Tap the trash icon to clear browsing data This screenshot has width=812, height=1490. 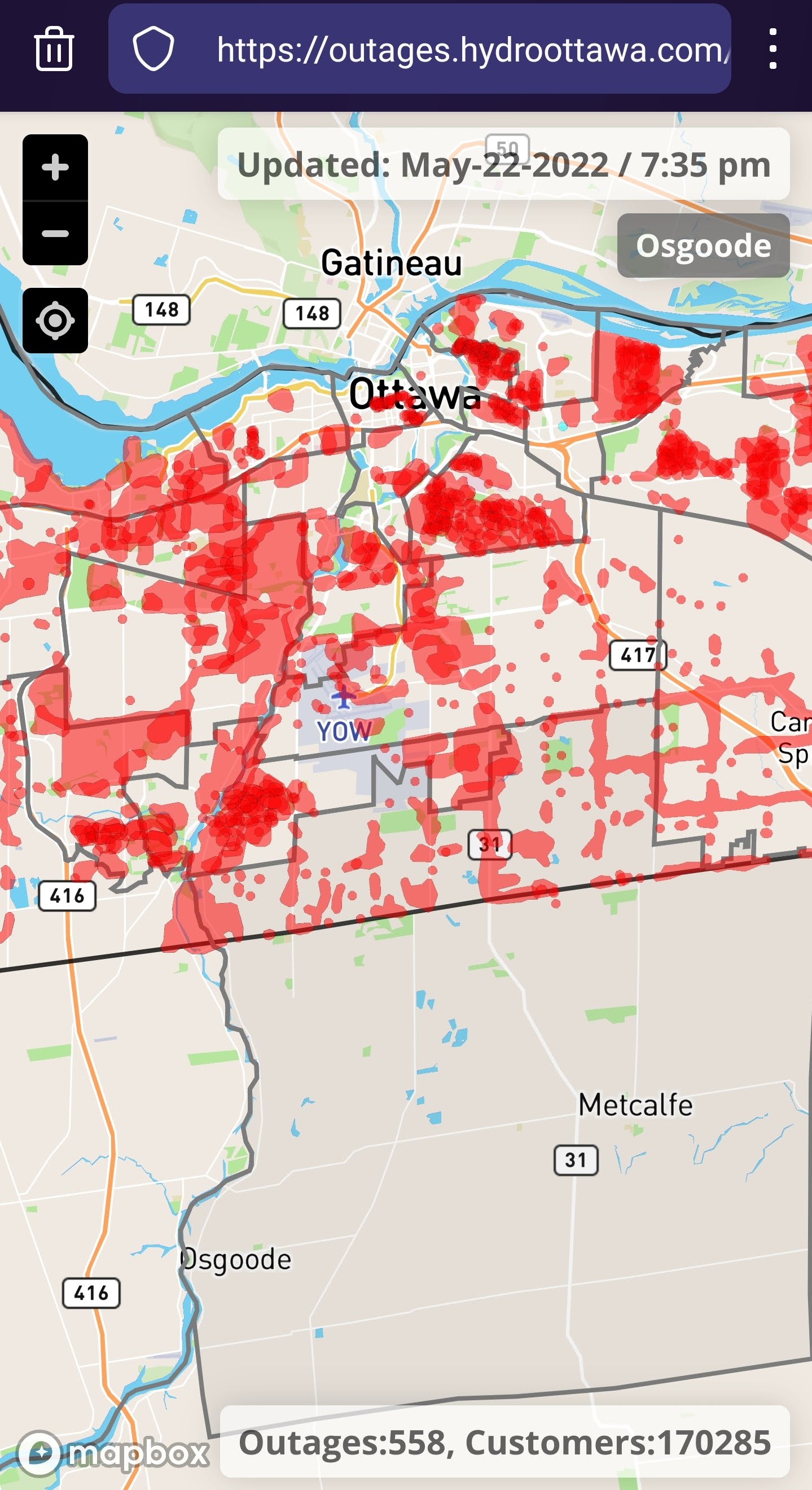[54, 49]
